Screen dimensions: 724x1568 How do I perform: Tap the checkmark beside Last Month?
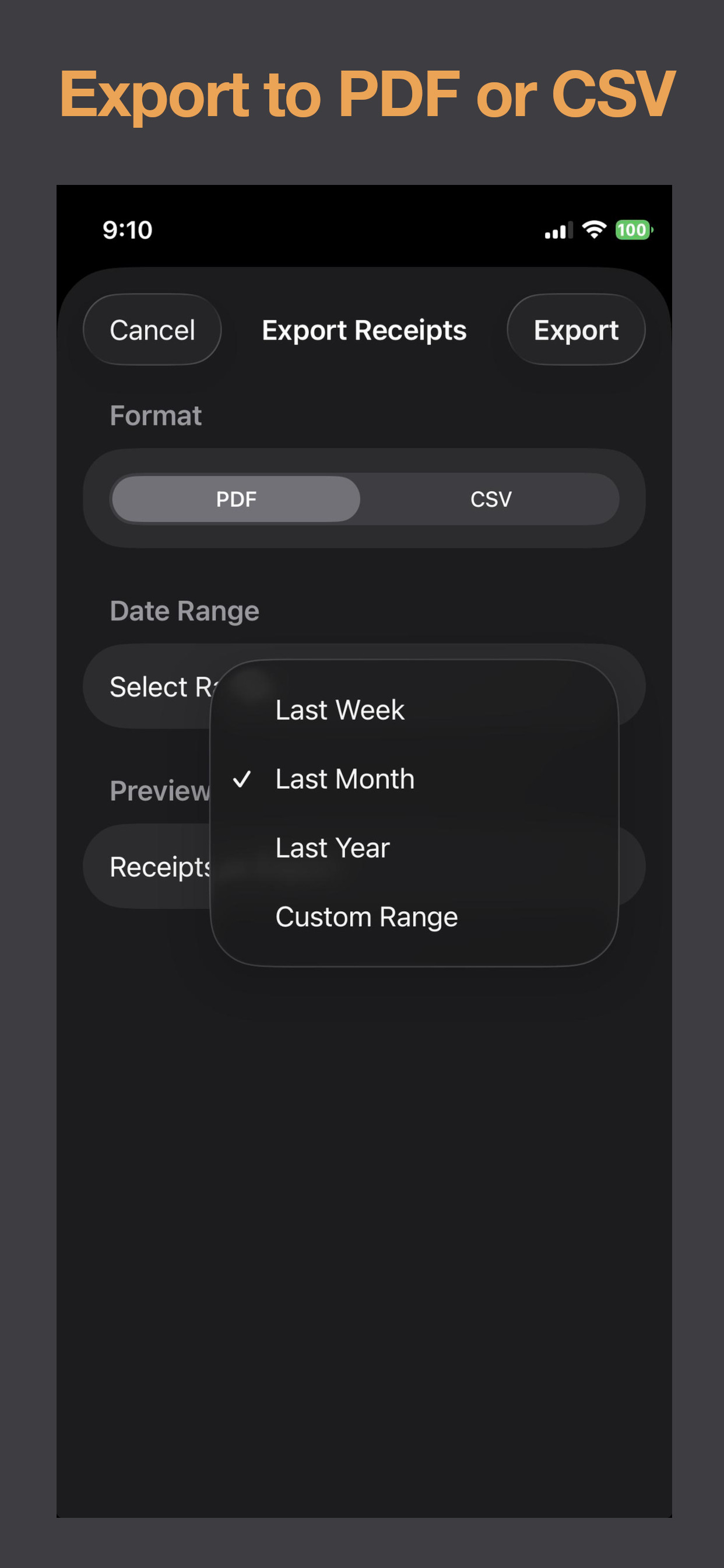tap(243, 780)
